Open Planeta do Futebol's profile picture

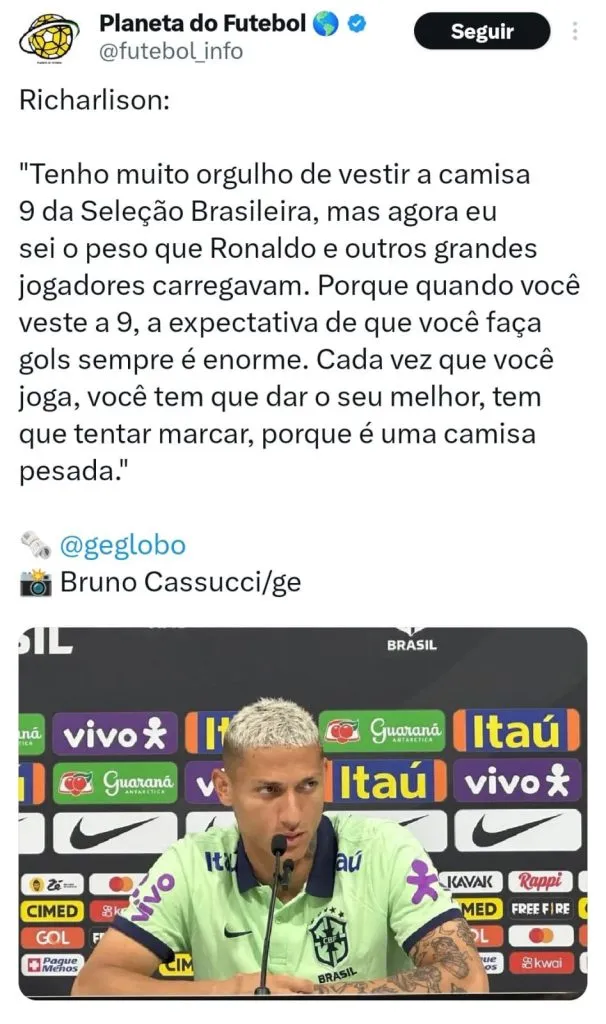click(49, 38)
